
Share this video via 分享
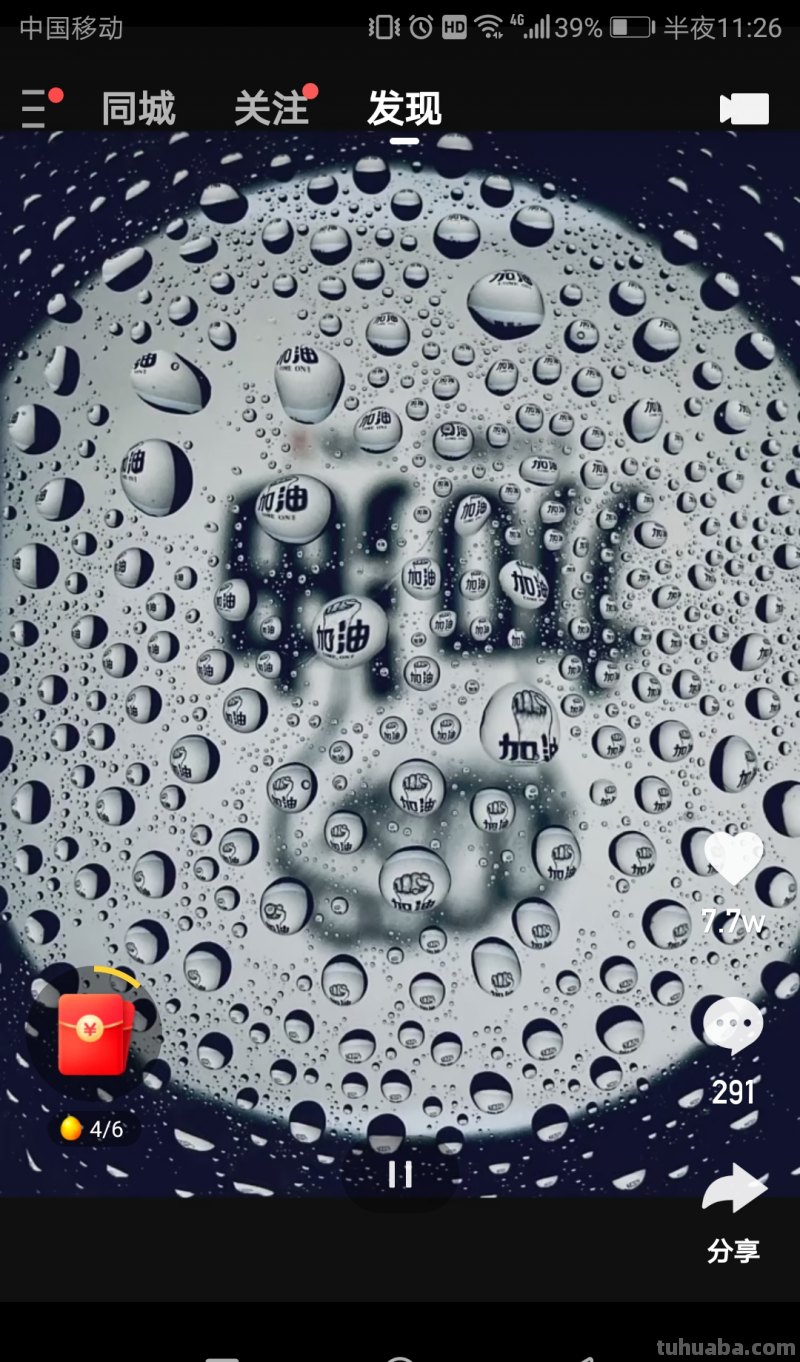click(733, 1190)
